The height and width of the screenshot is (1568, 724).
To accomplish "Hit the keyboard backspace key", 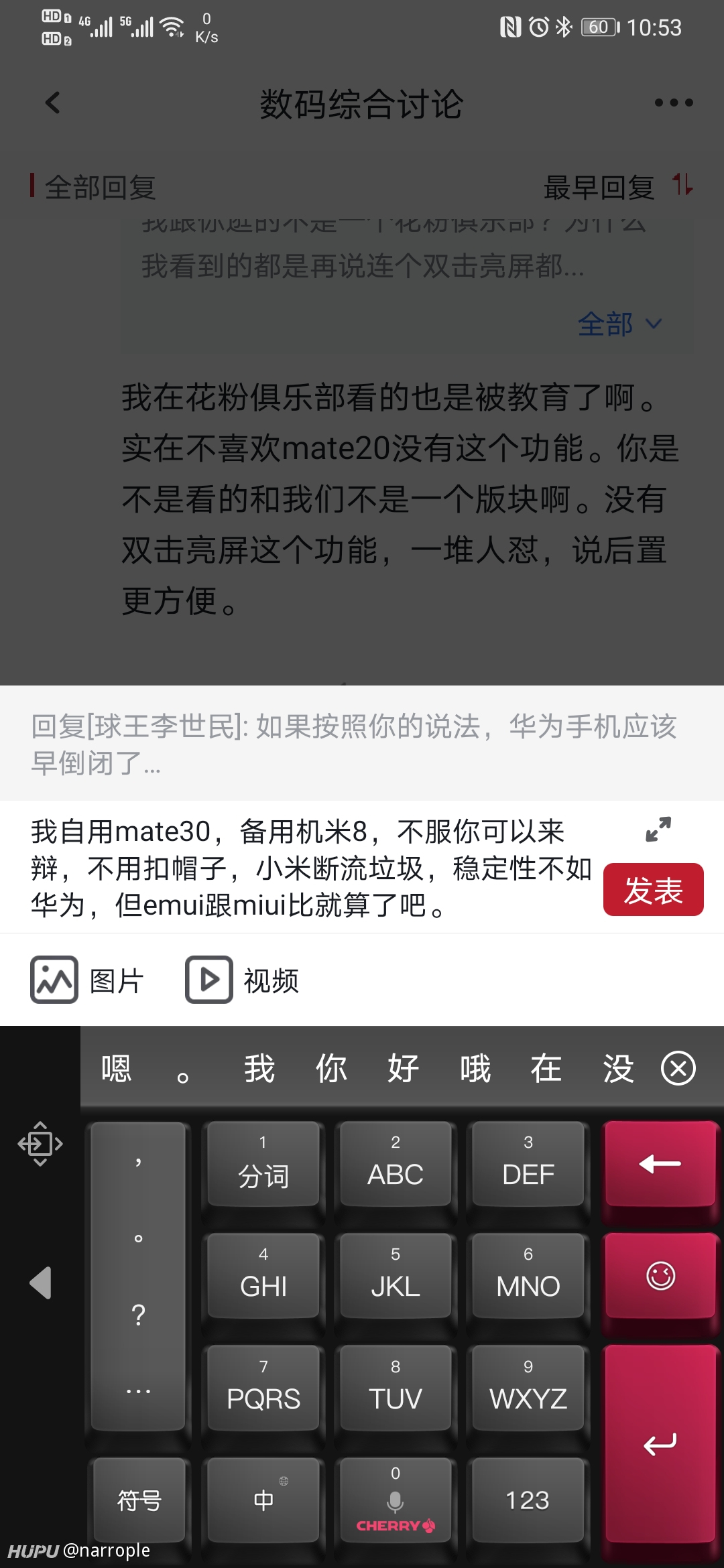I will pyautogui.click(x=660, y=1164).
